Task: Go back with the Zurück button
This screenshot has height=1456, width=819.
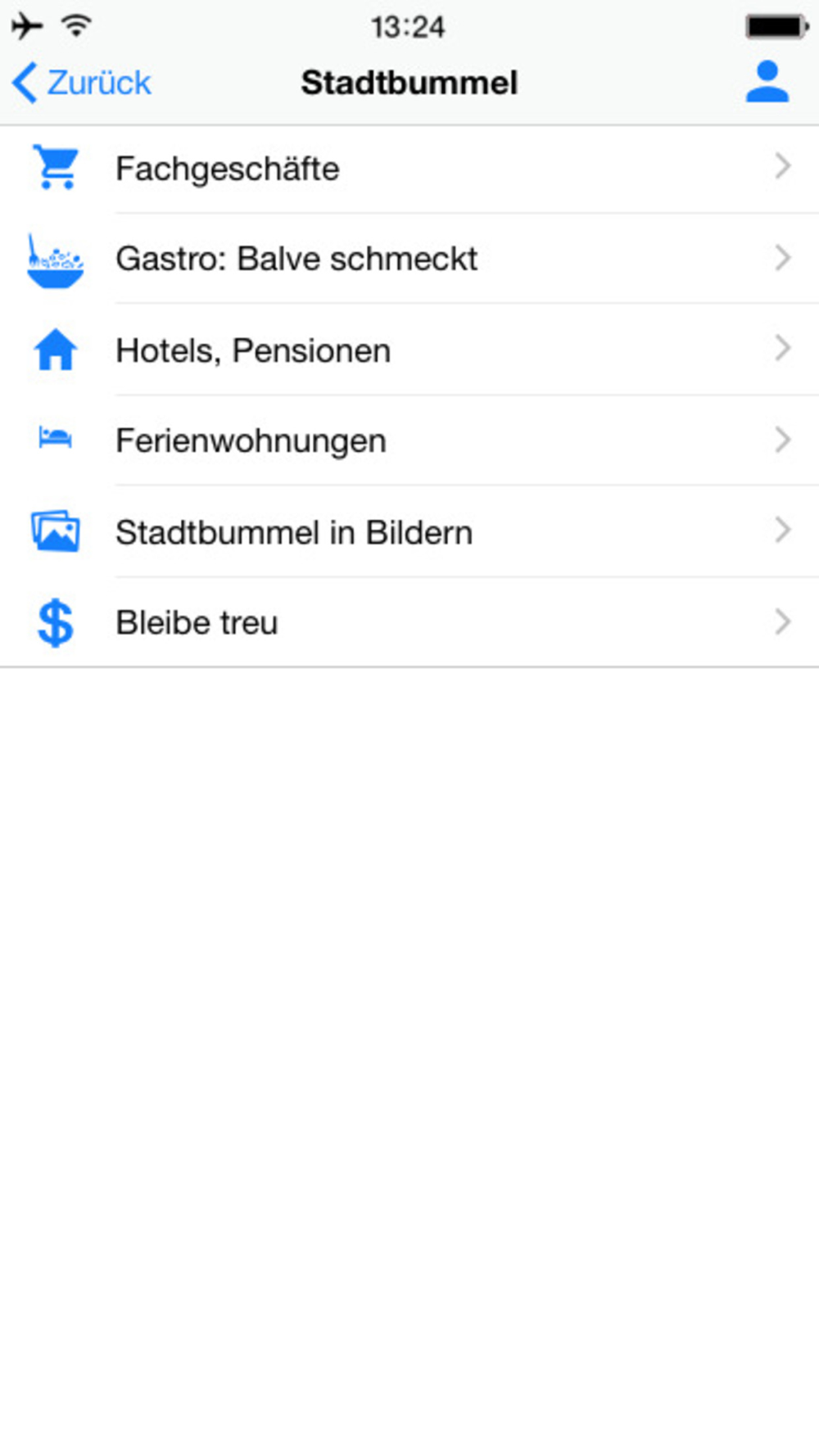Action: pyautogui.click(x=82, y=83)
